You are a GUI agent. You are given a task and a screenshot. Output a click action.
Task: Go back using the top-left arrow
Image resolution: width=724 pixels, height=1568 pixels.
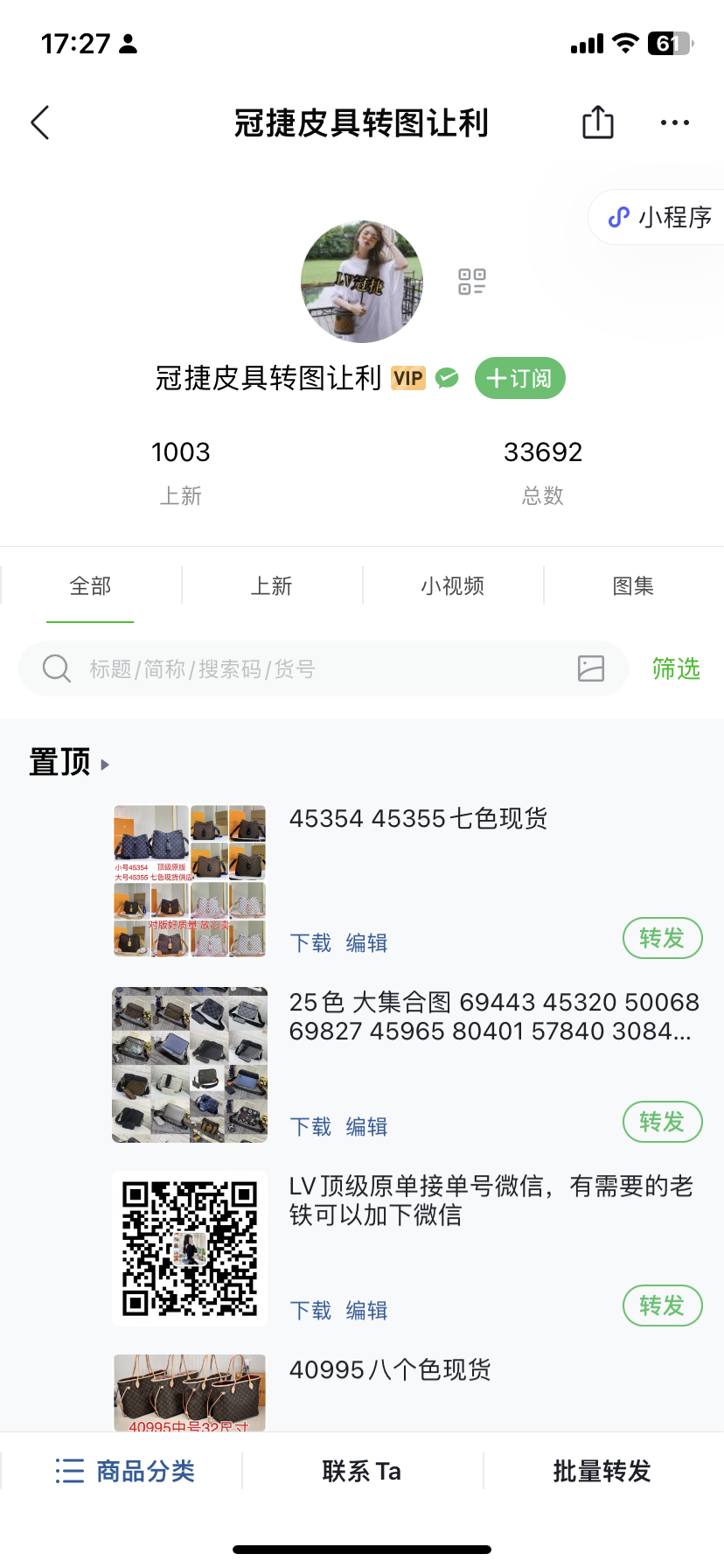click(40, 122)
